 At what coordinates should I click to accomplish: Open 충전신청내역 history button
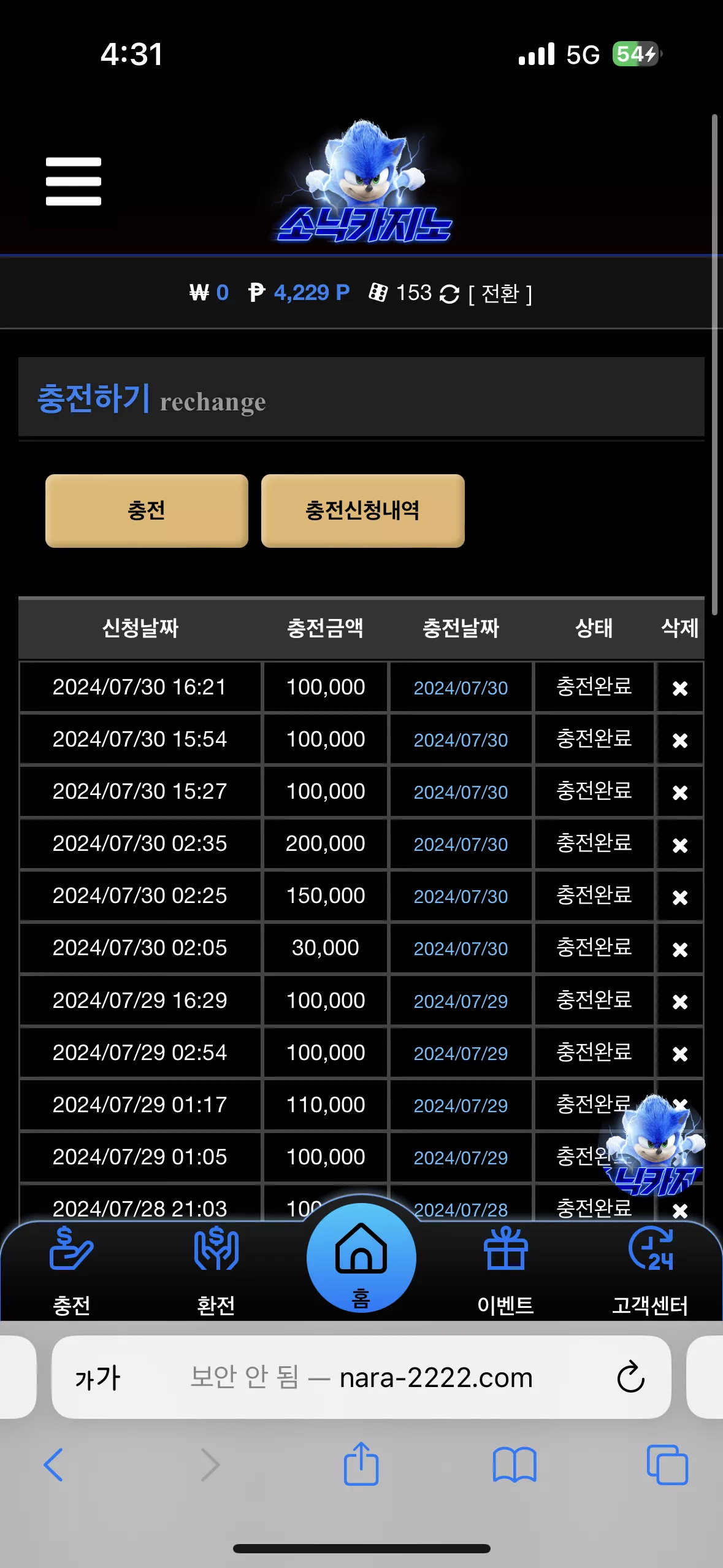click(x=362, y=510)
